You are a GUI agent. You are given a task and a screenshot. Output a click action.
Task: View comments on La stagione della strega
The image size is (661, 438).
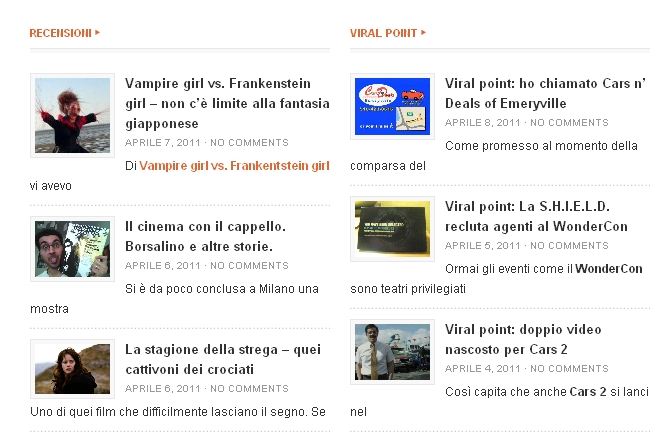coord(249,389)
